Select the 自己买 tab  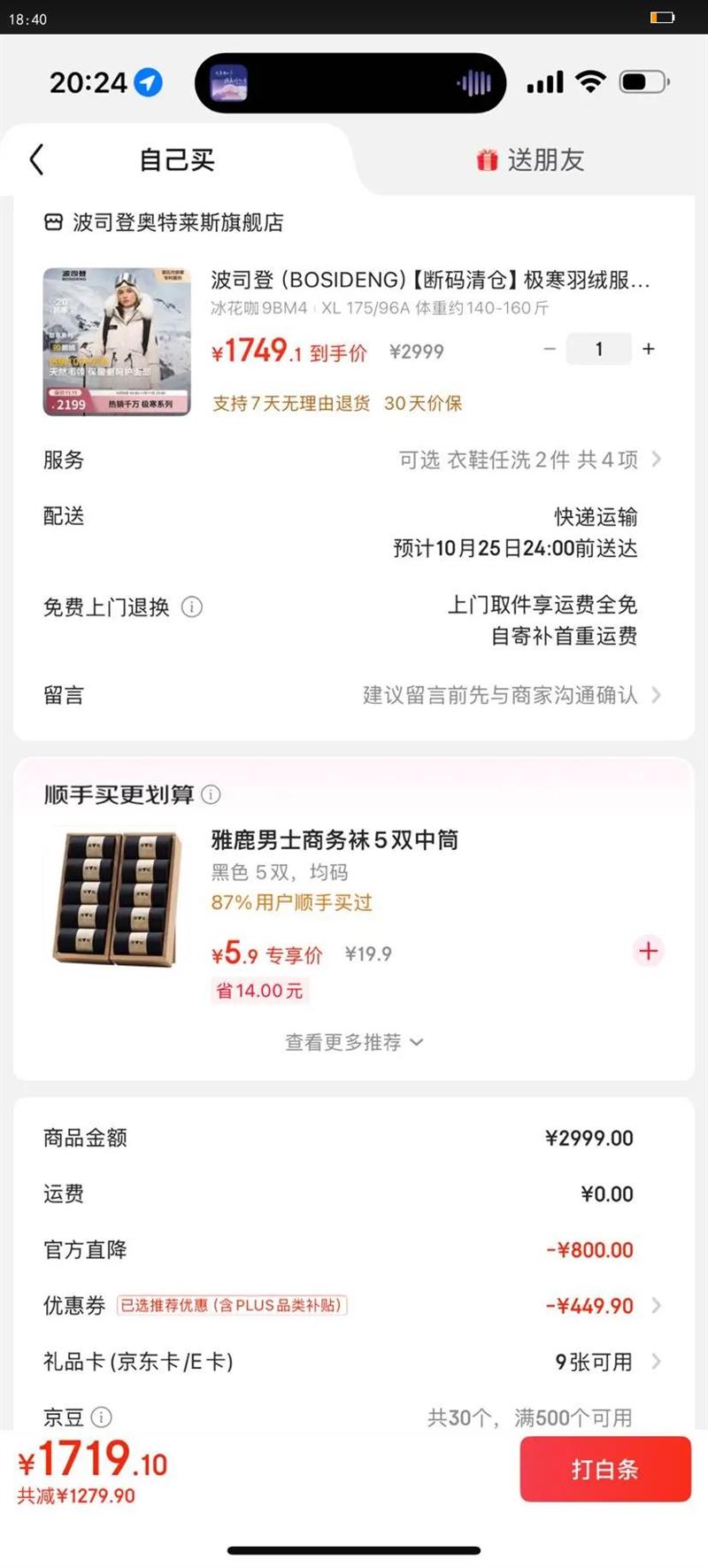177,160
